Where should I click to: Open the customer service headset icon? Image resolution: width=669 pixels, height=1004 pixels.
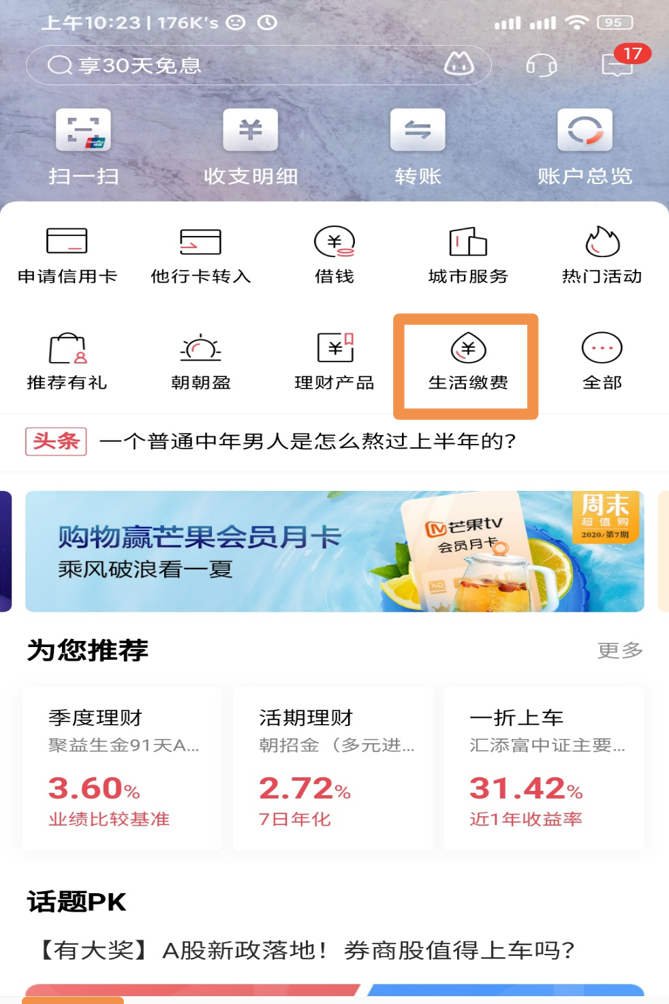click(x=541, y=66)
